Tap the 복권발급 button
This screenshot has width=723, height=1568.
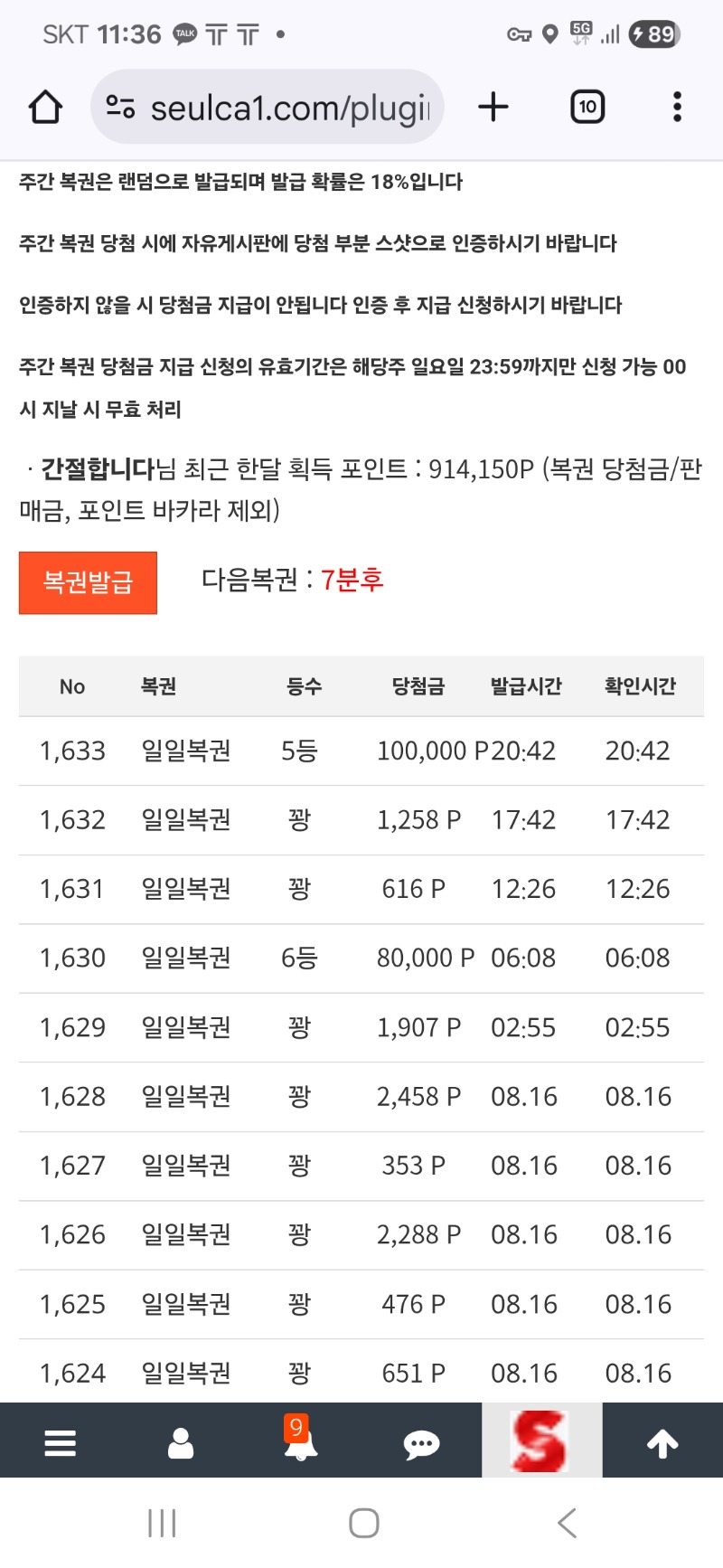[x=88, y=582]
